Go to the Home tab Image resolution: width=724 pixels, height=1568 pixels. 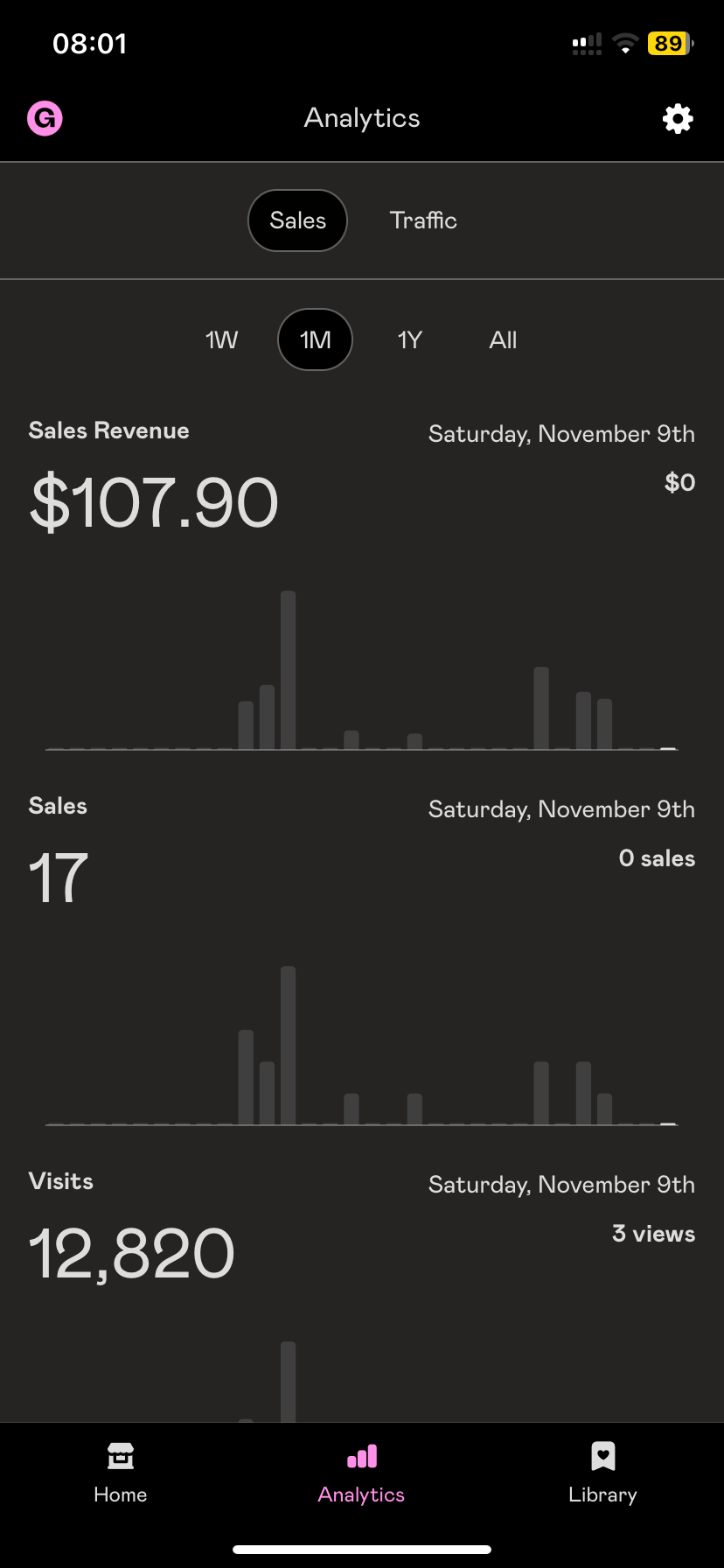pos(121,1473)
